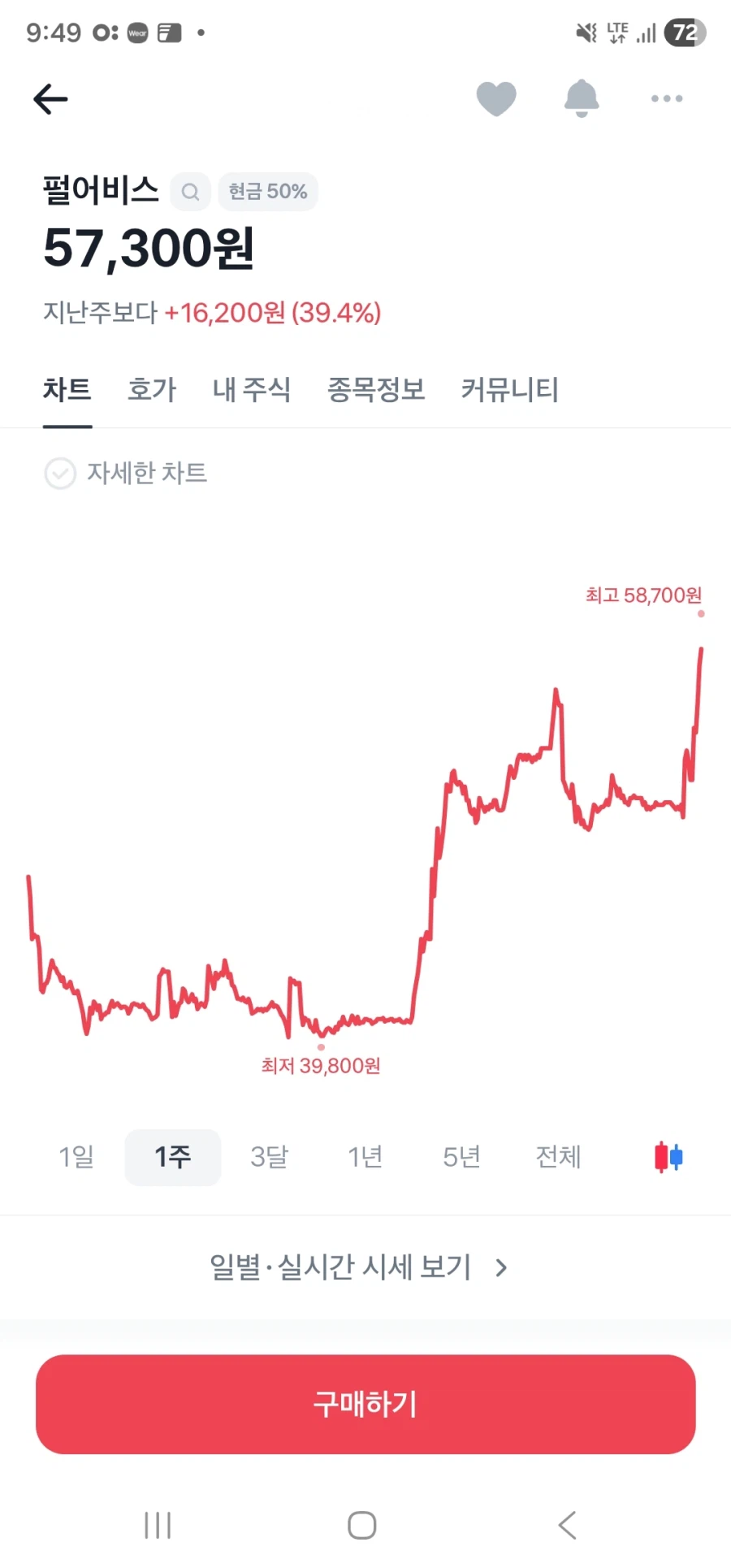Screen dimensions: 731x1568
Task: Open the 커뮤니티 tab
Action: click(x=510, y=390)
